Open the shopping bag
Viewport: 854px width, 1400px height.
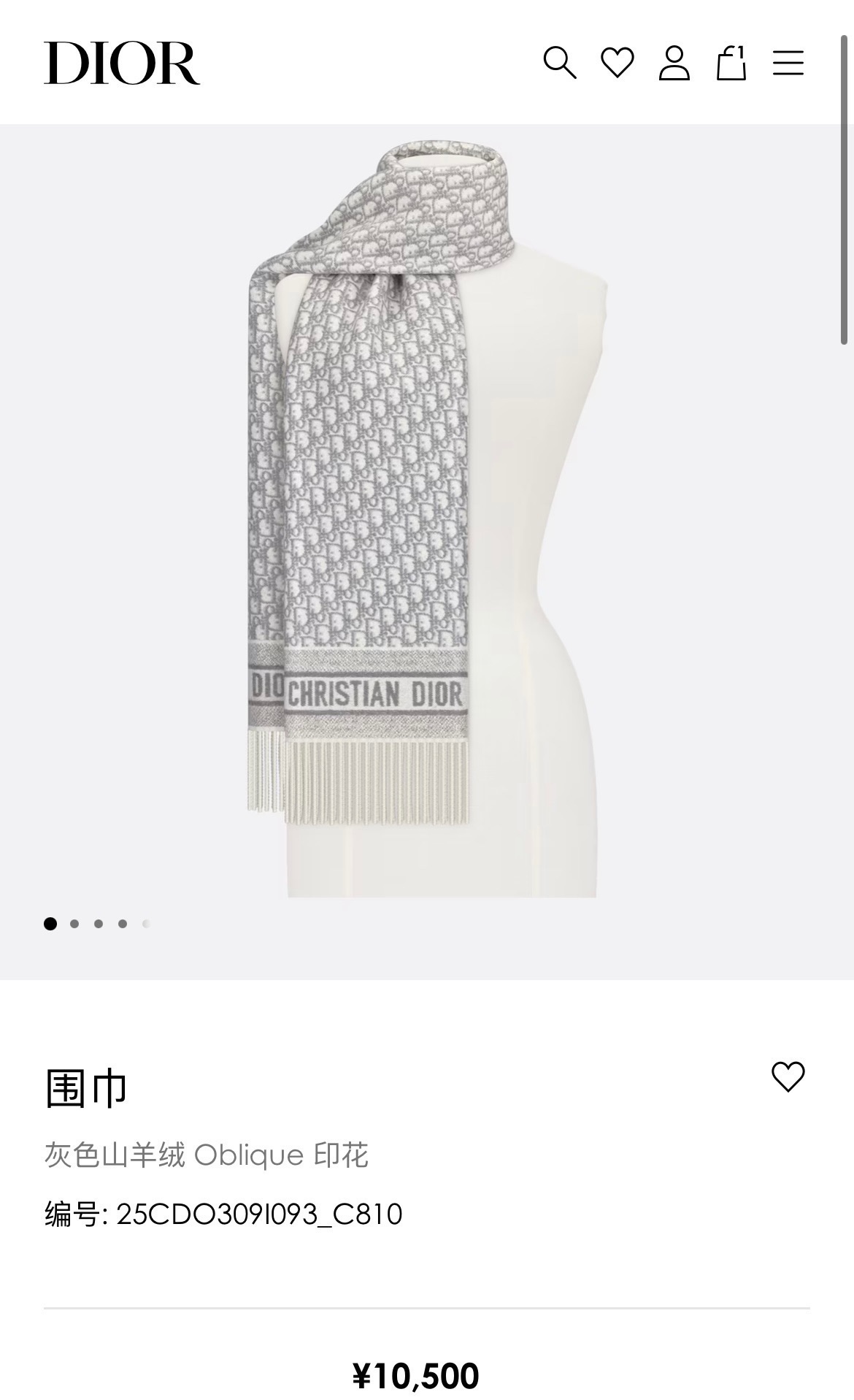click(x=731, y=63)
